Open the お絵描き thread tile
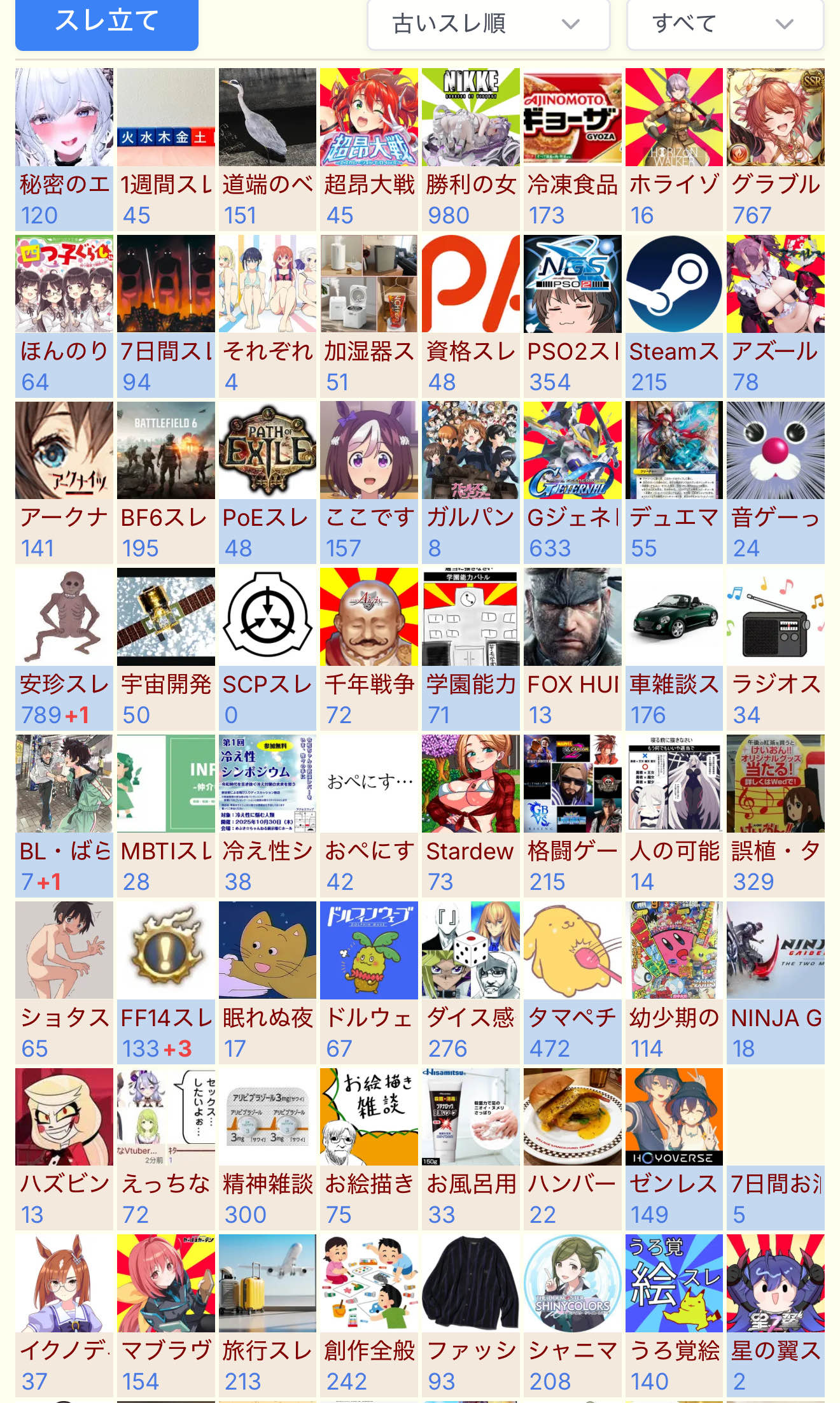Viewport: 840px width, 1403px height. click(x=369, y=1149)
